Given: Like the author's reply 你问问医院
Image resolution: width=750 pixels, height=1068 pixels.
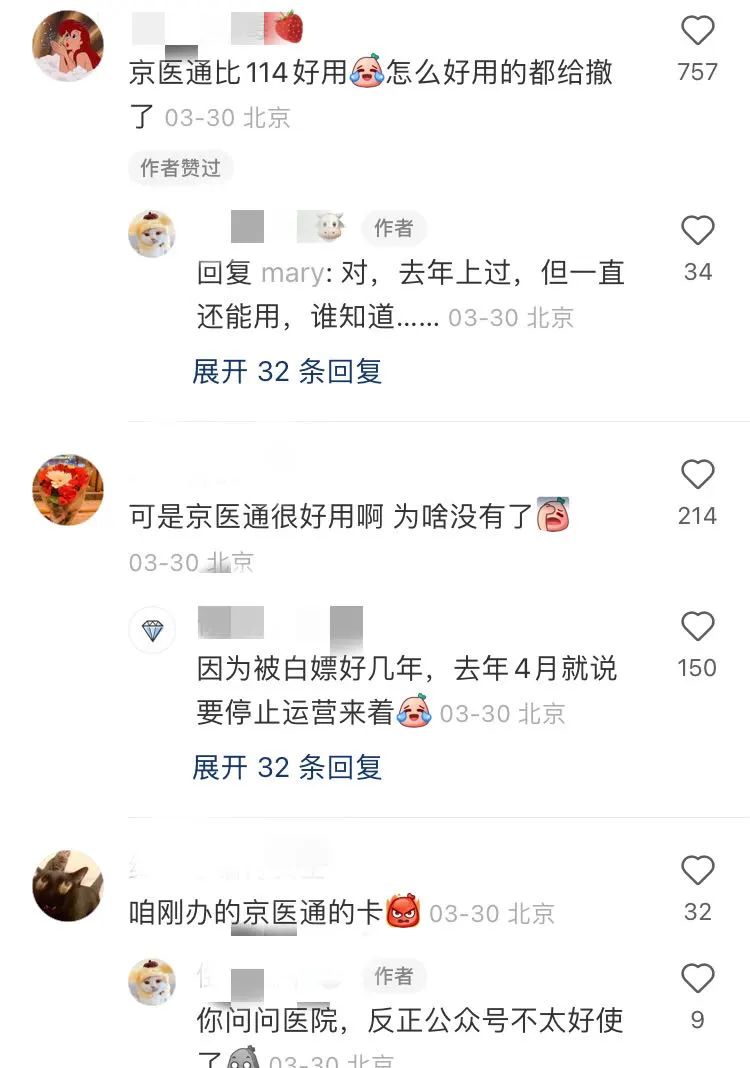Looking at the screenshot, I should [698, 979].
